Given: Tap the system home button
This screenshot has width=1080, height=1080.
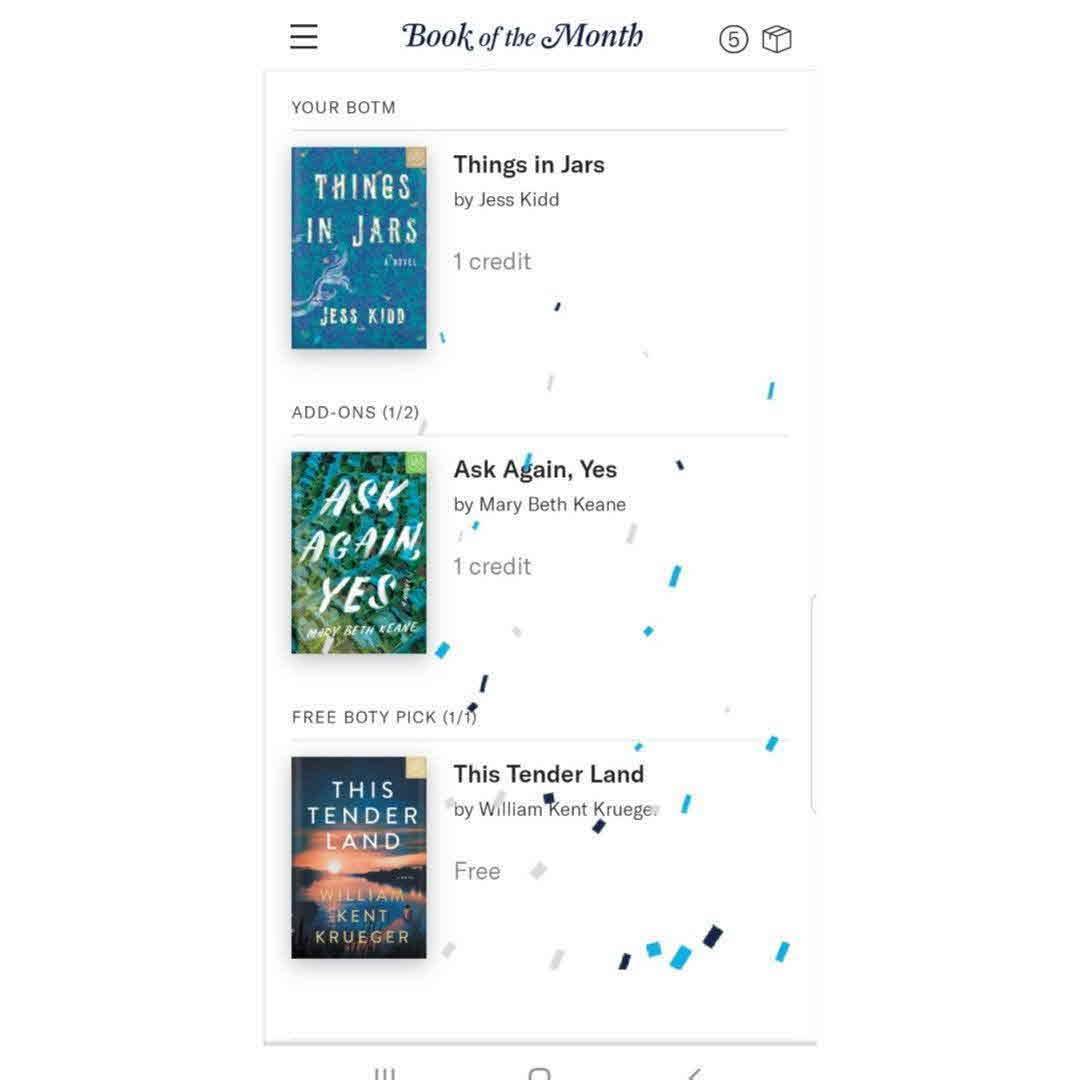Looking at the screenshot, I should (539, 1073).
